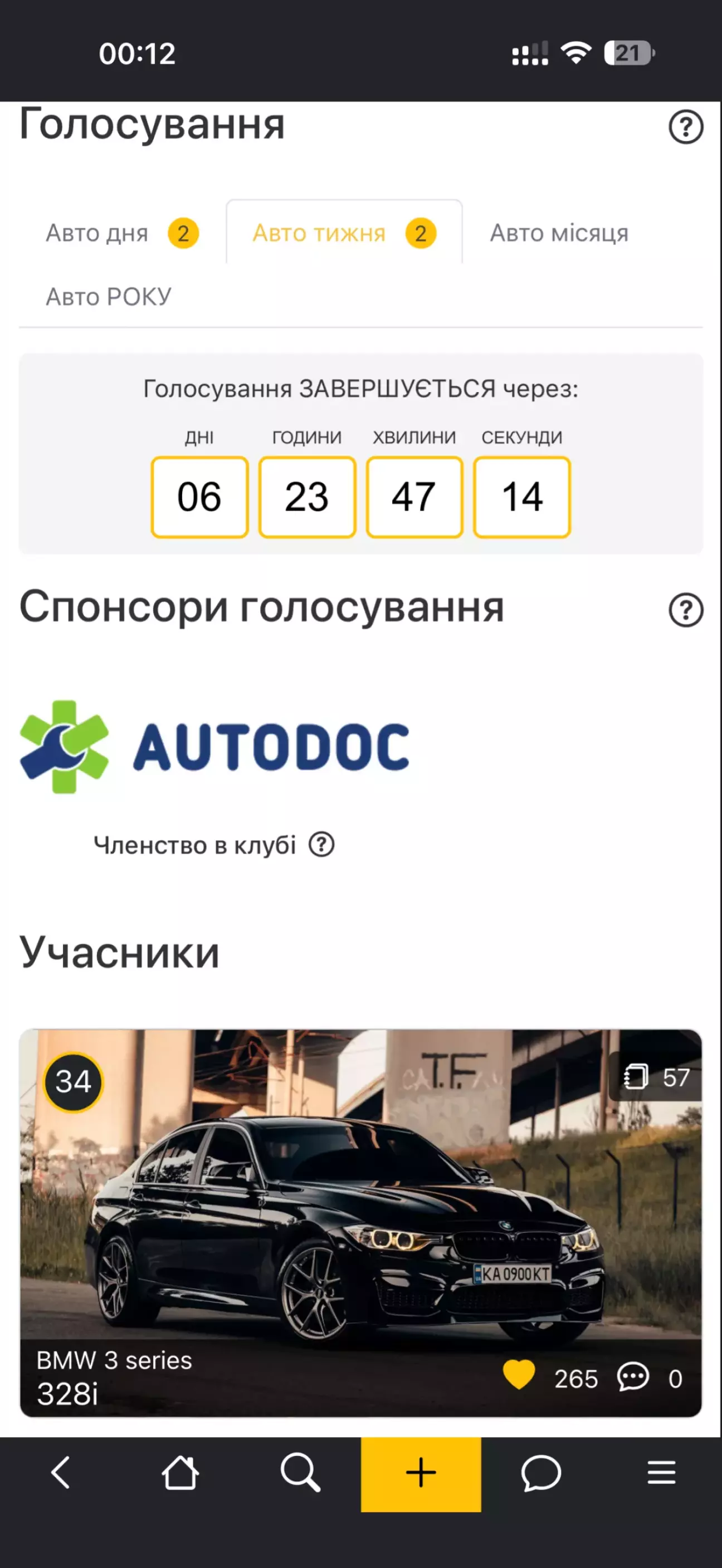Select the Авто тижня tab
This screenshot has height=1568, width=722.
click(x=344, y=233)
